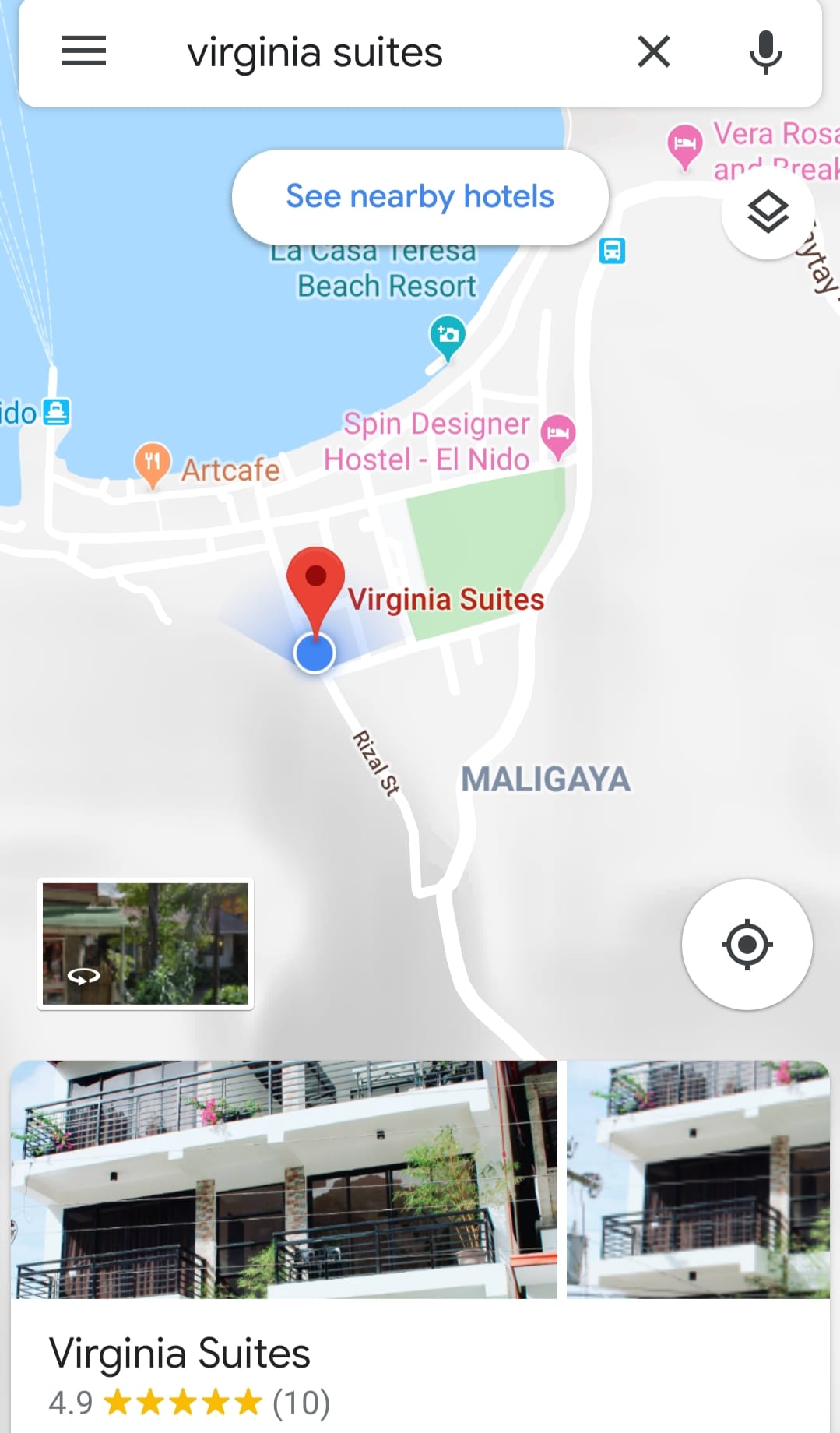Open Vera Rosa hotel marker
The image size is (840, 1433).
pyautogui.click(x=684, y=144)
